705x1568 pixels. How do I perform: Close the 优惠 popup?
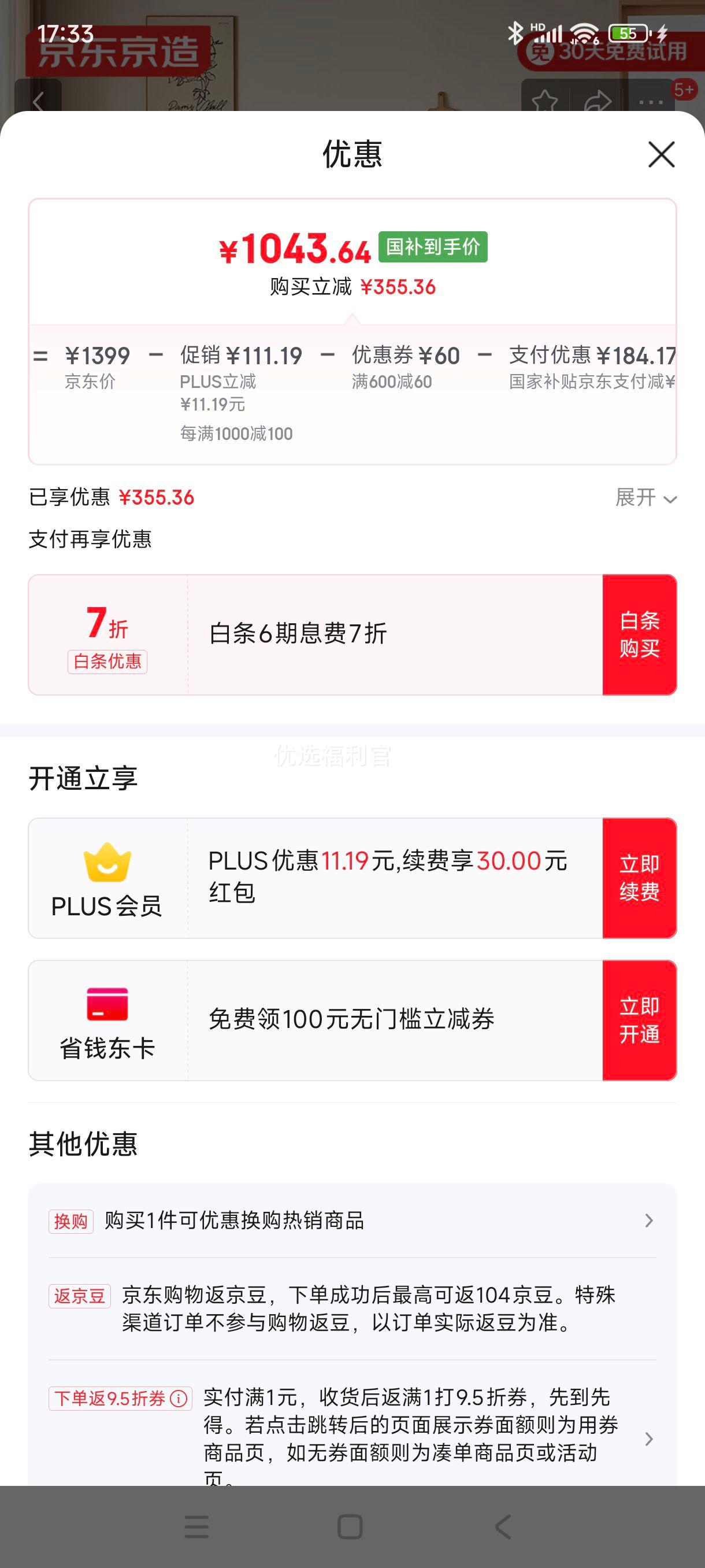click(661, 154)
